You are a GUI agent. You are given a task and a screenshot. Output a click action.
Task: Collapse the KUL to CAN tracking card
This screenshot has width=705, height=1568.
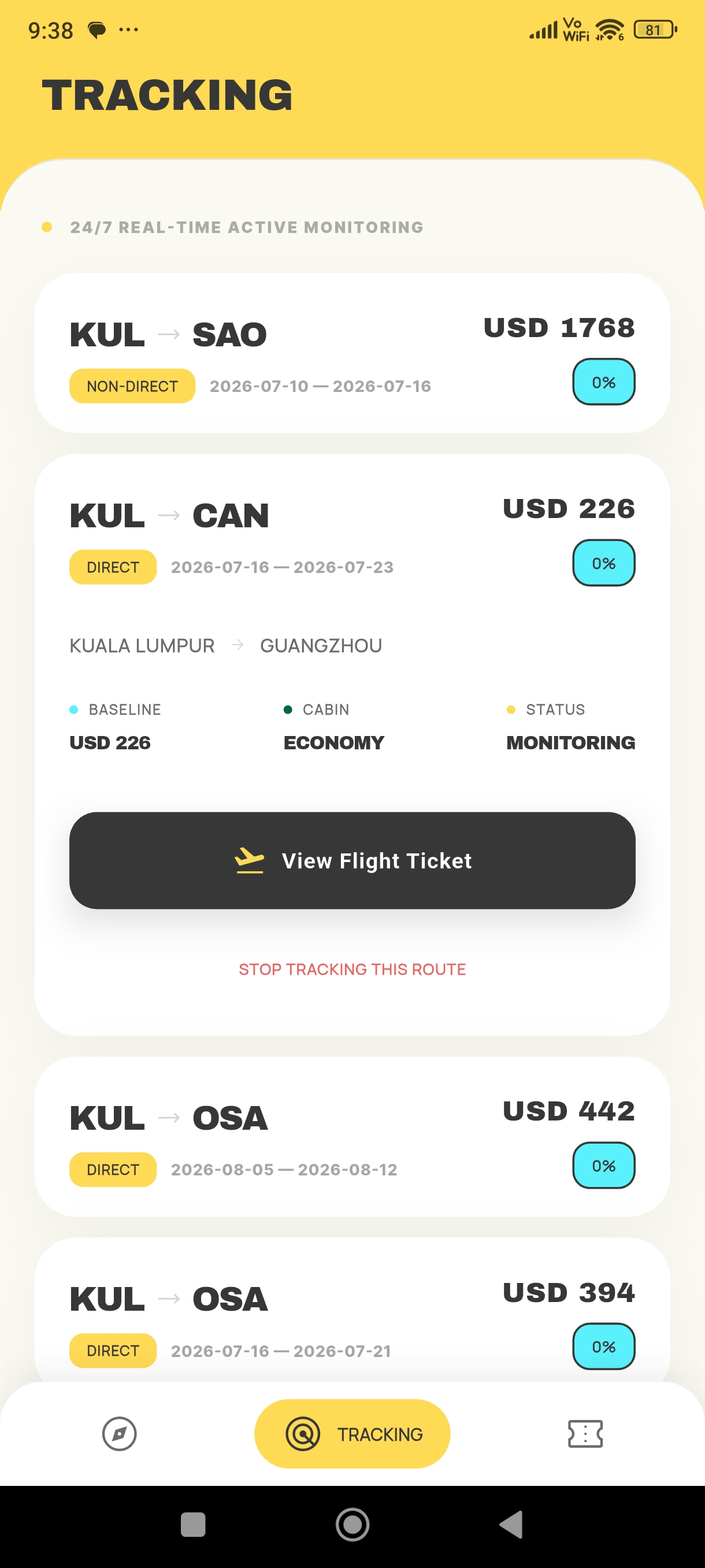[352, 535]
